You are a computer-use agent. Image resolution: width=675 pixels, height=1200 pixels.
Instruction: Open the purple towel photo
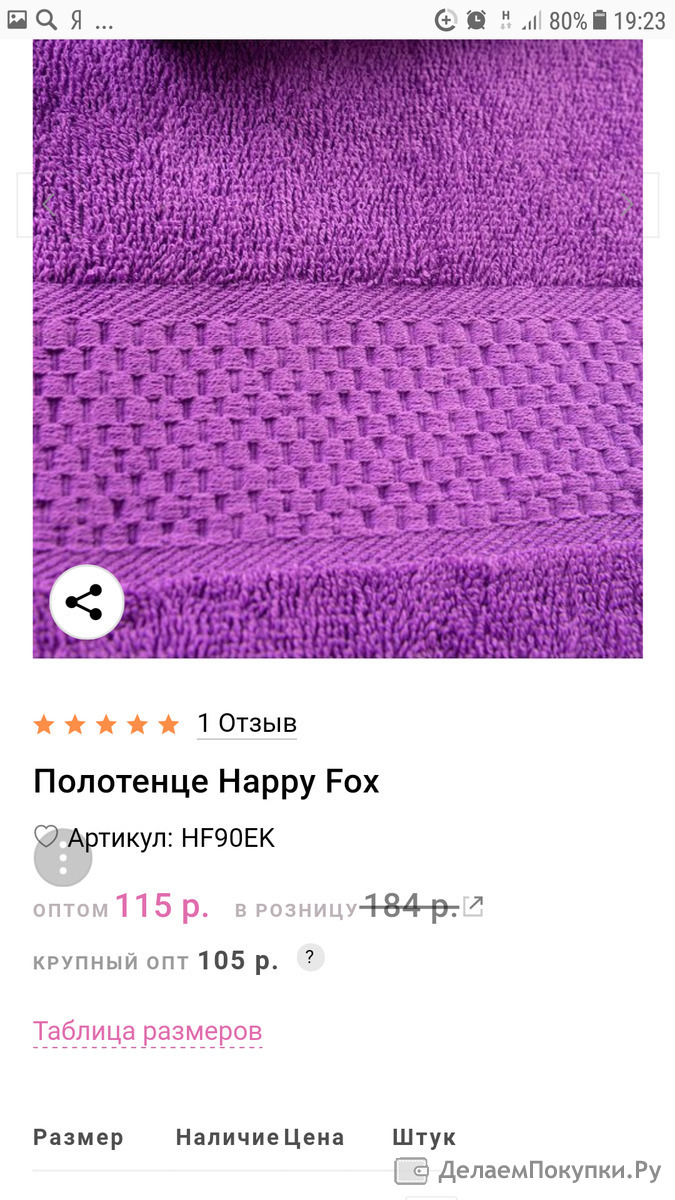(x=338, y=348)
